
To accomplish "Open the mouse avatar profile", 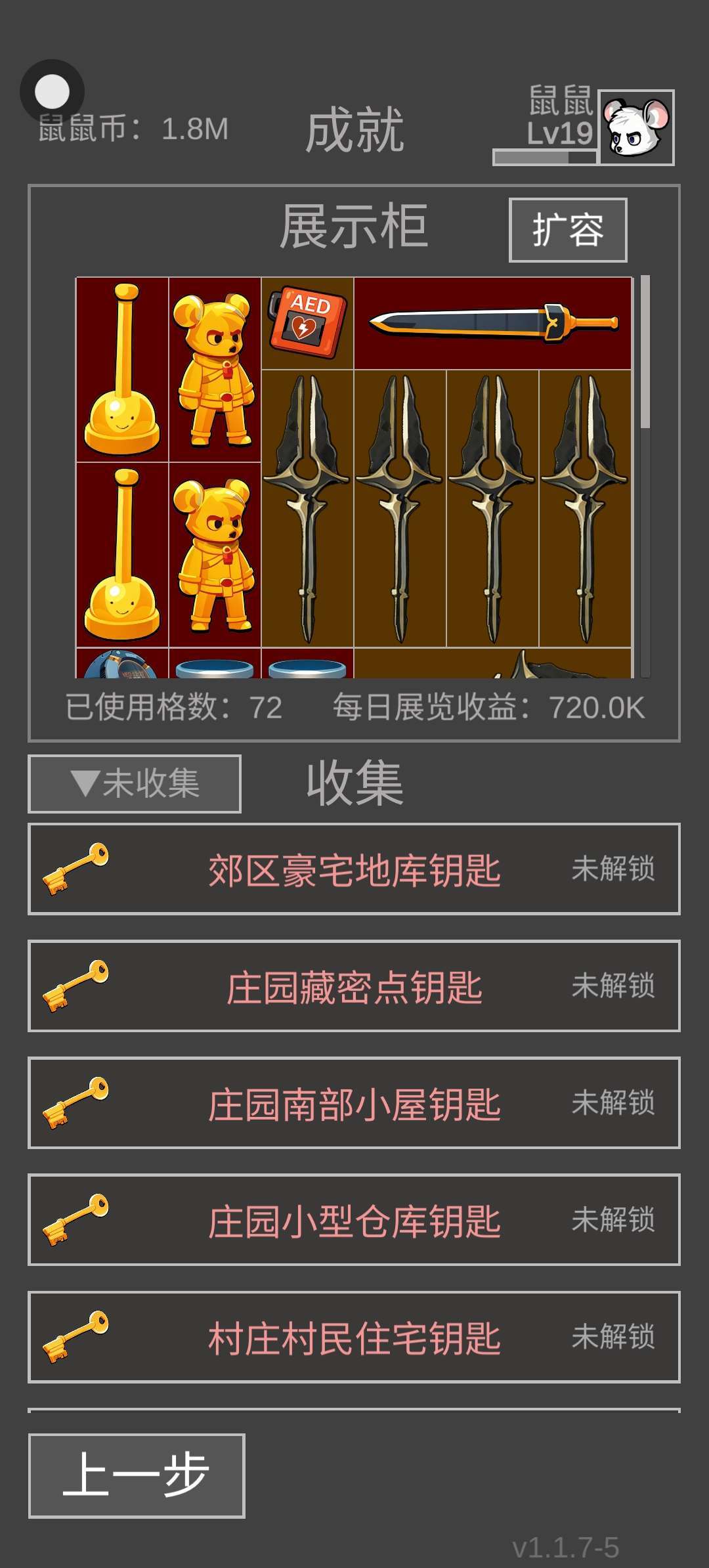I will click(636, 127).
